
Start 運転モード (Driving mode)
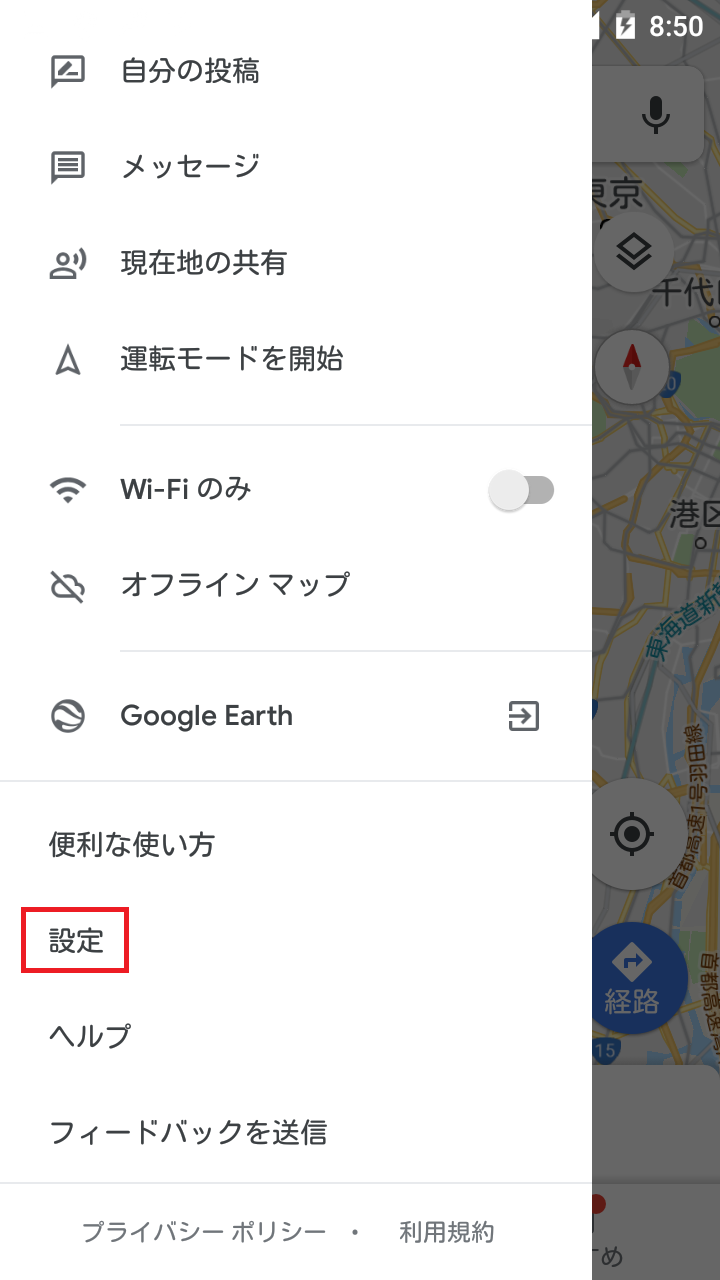(230, 360)
